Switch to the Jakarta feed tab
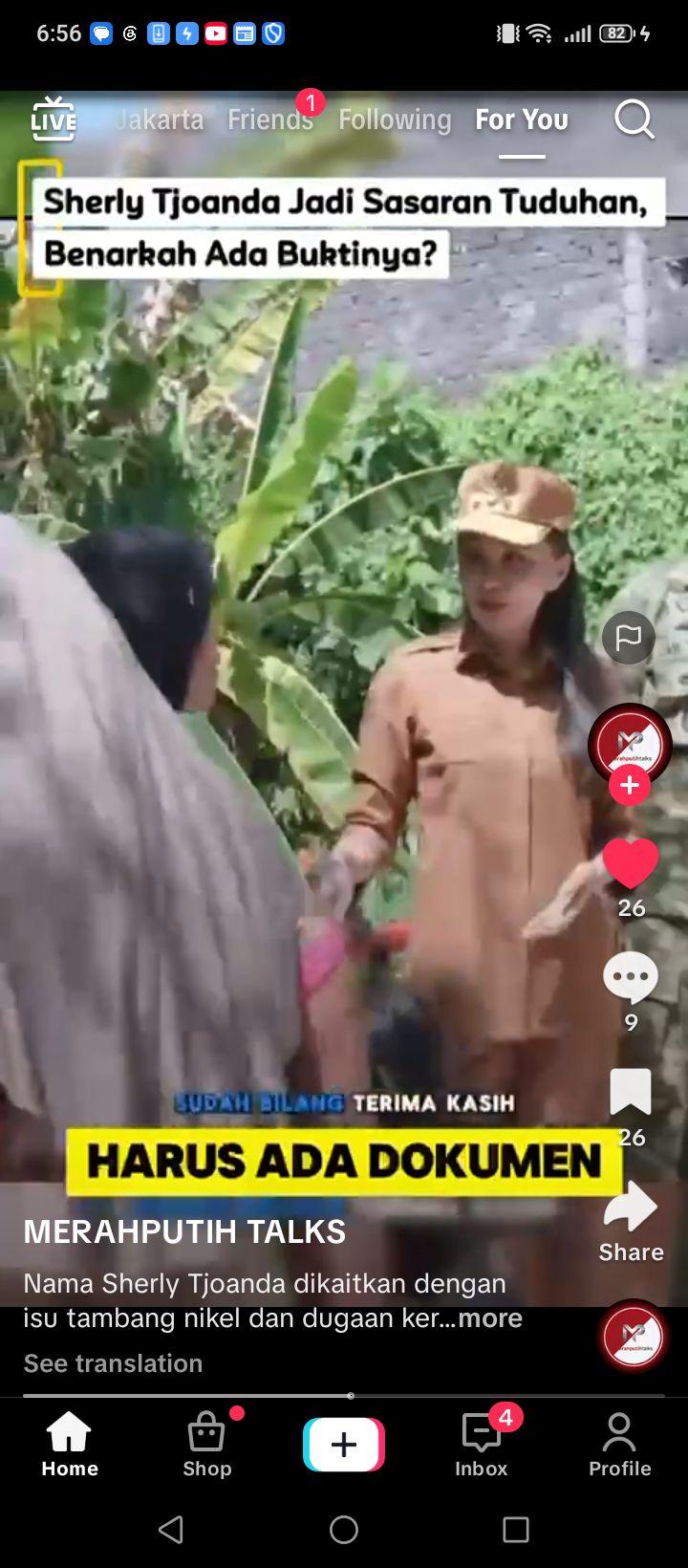The height and width of the screenshot is (1568, 688). 159,120
